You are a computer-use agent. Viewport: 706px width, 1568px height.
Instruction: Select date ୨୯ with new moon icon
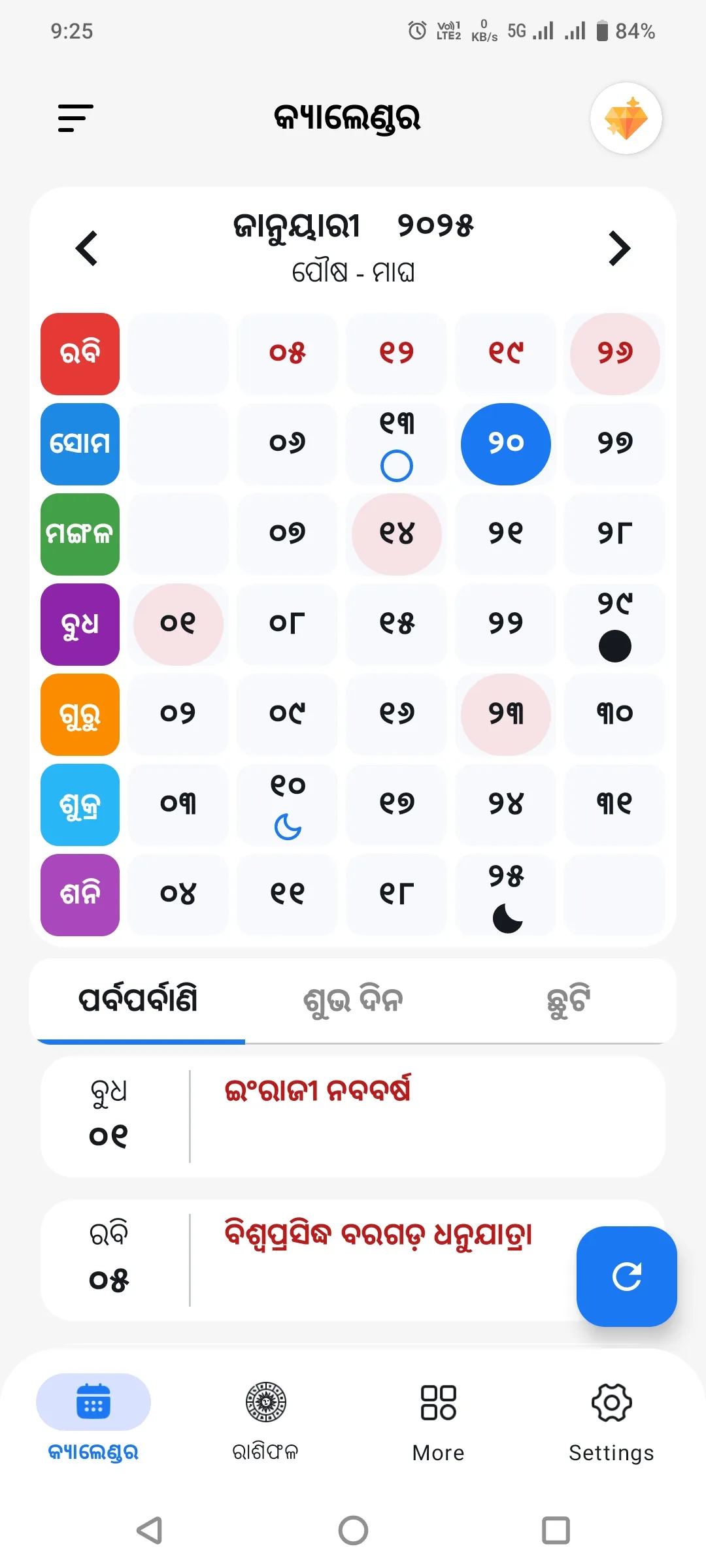pyautogui.click(x=614, y=624)
